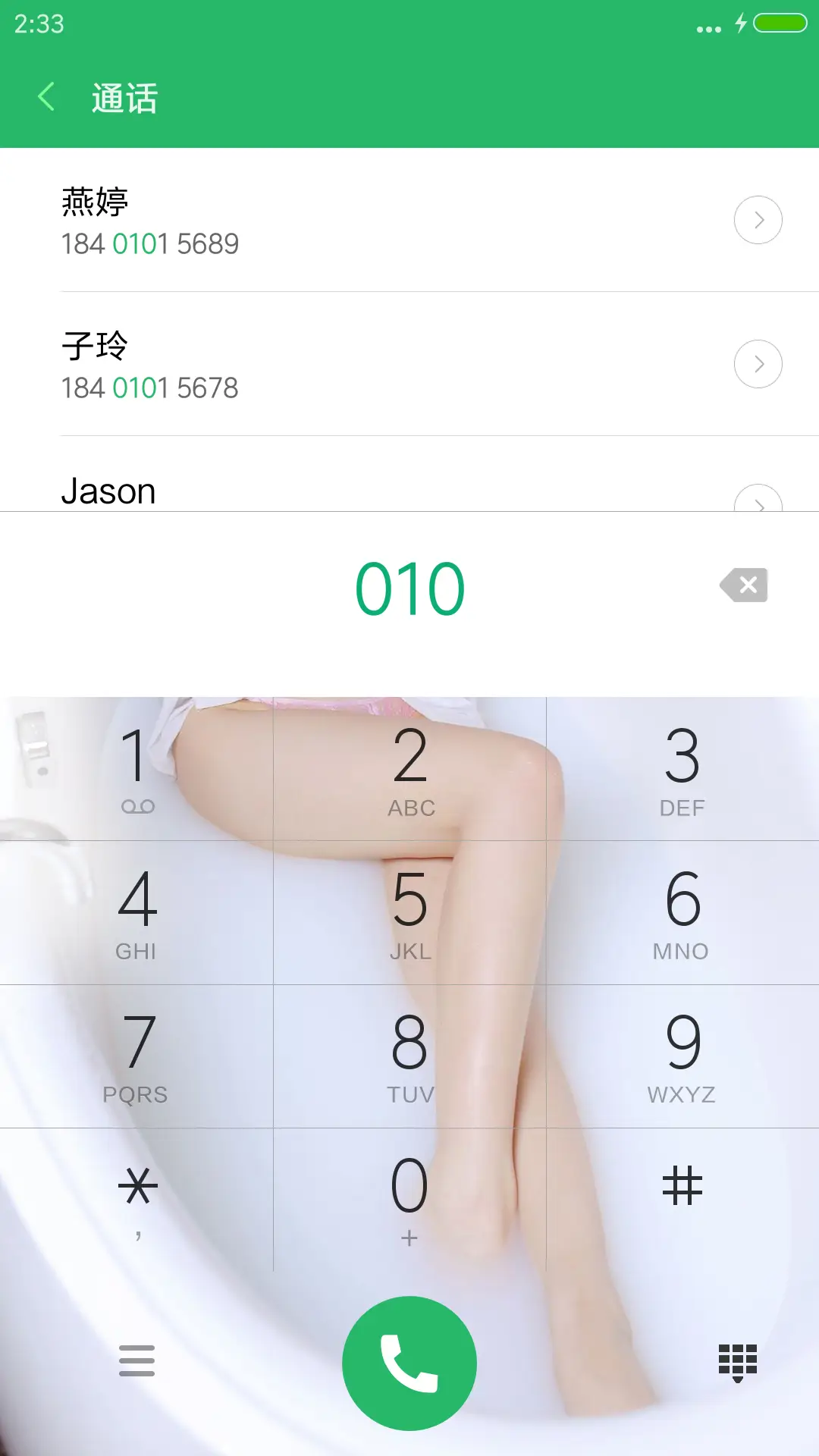Call the dialed number 010
Screen dimensions: 819x1456
coord(409,1363)
